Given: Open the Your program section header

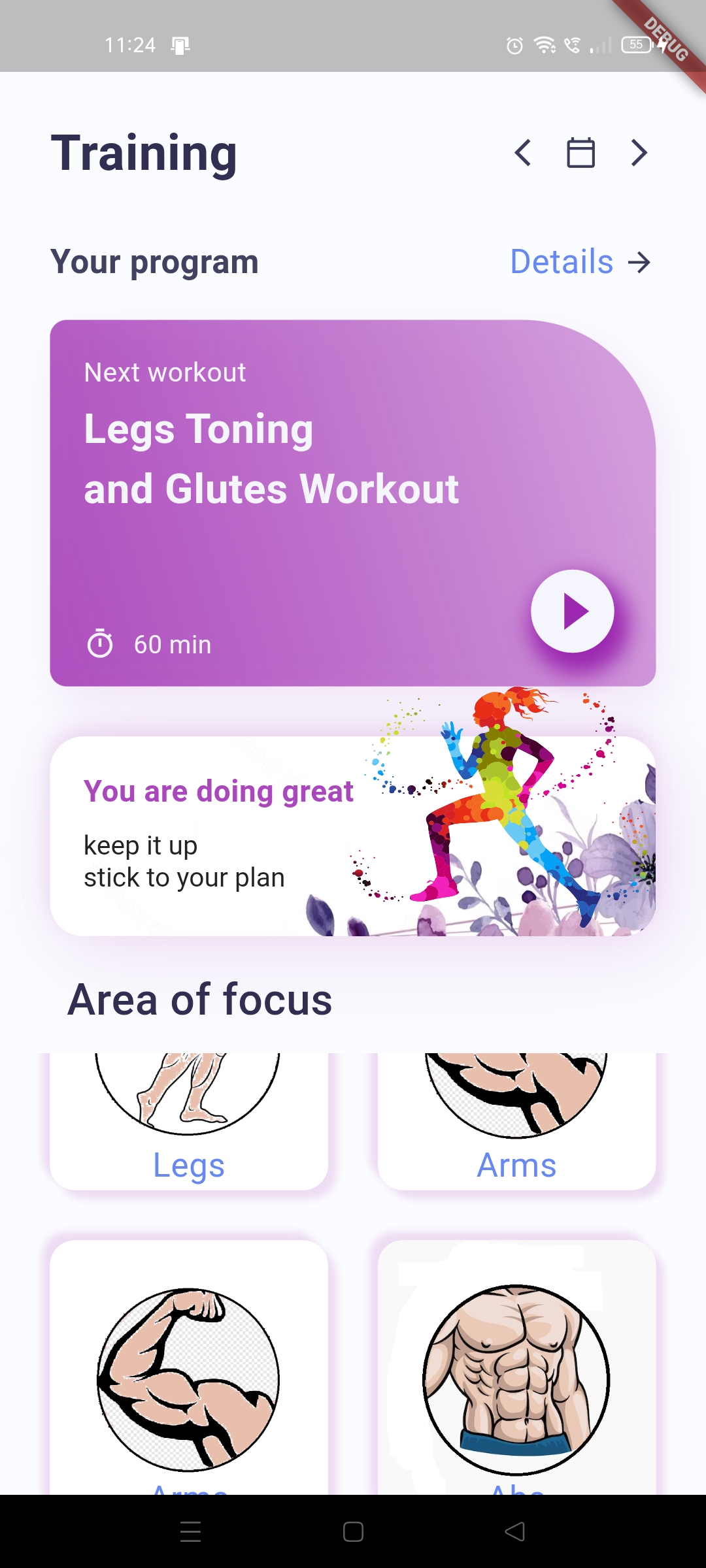Looking at the screenshot, I should point(156,261).
